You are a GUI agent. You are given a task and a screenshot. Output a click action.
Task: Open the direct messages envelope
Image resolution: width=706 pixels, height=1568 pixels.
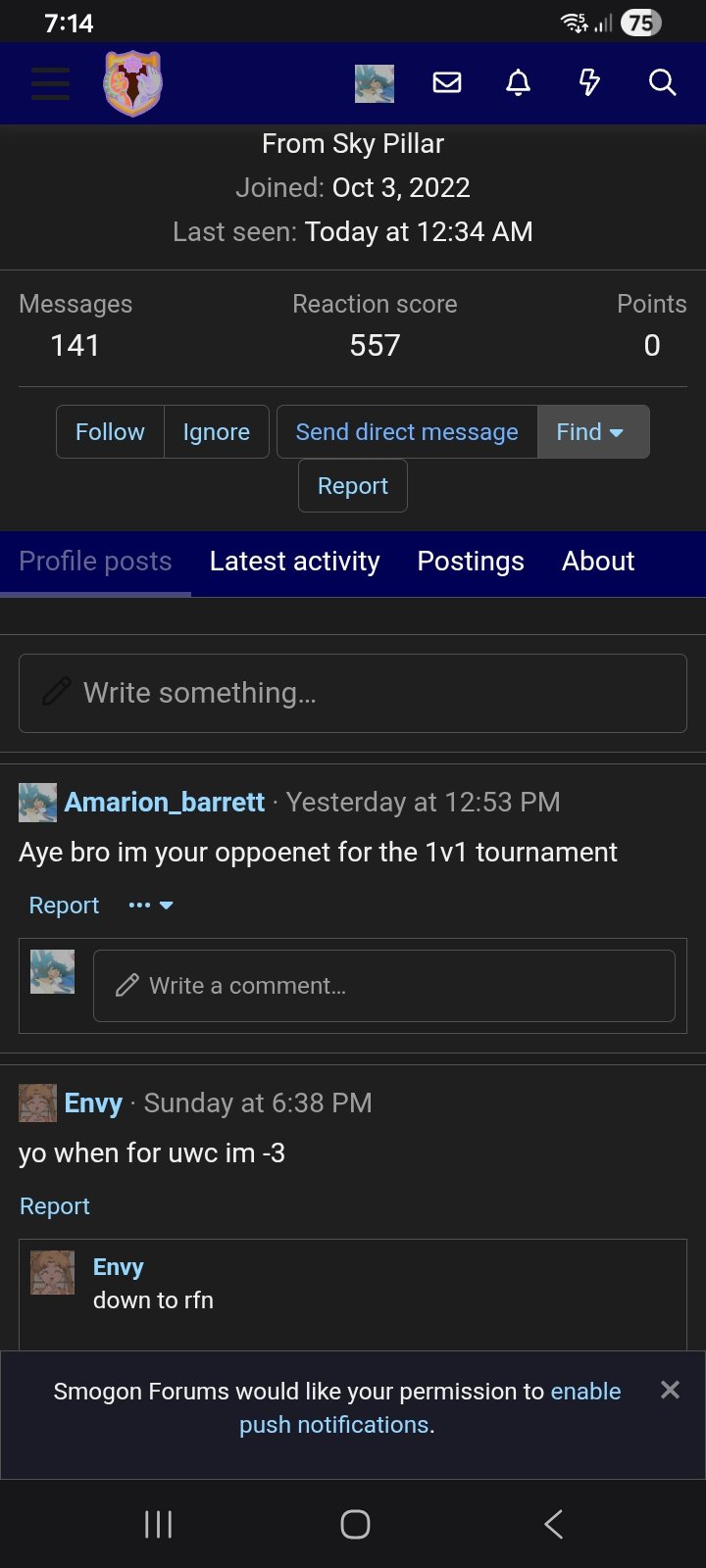click(x=447, y=83)
